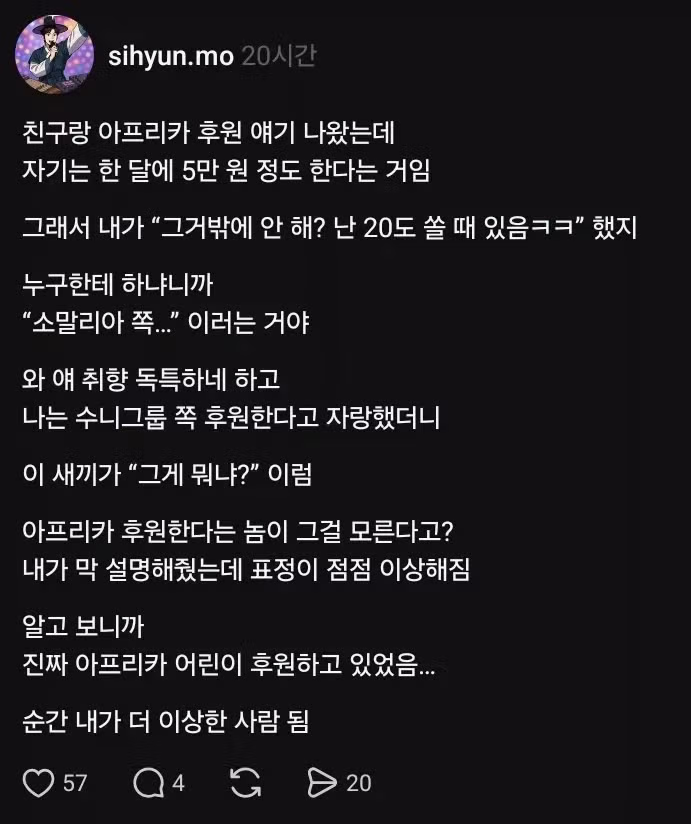This screenshot has width=691, height=824.
Task: Repost this thread
Action: (245, 782)
